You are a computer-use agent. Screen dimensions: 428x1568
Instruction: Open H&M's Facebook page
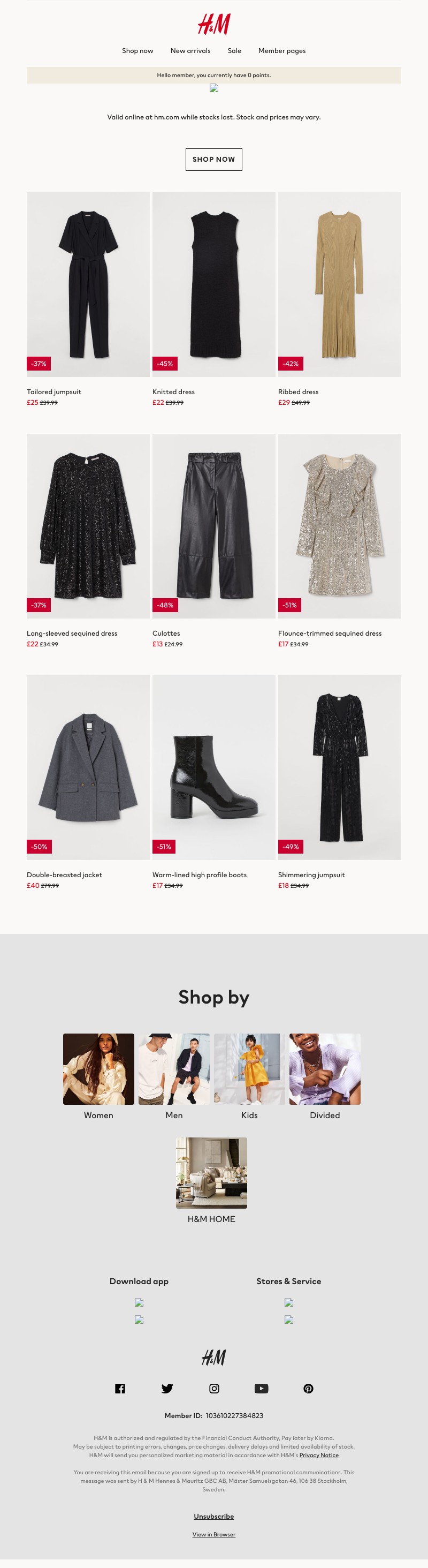point(120,1389)
